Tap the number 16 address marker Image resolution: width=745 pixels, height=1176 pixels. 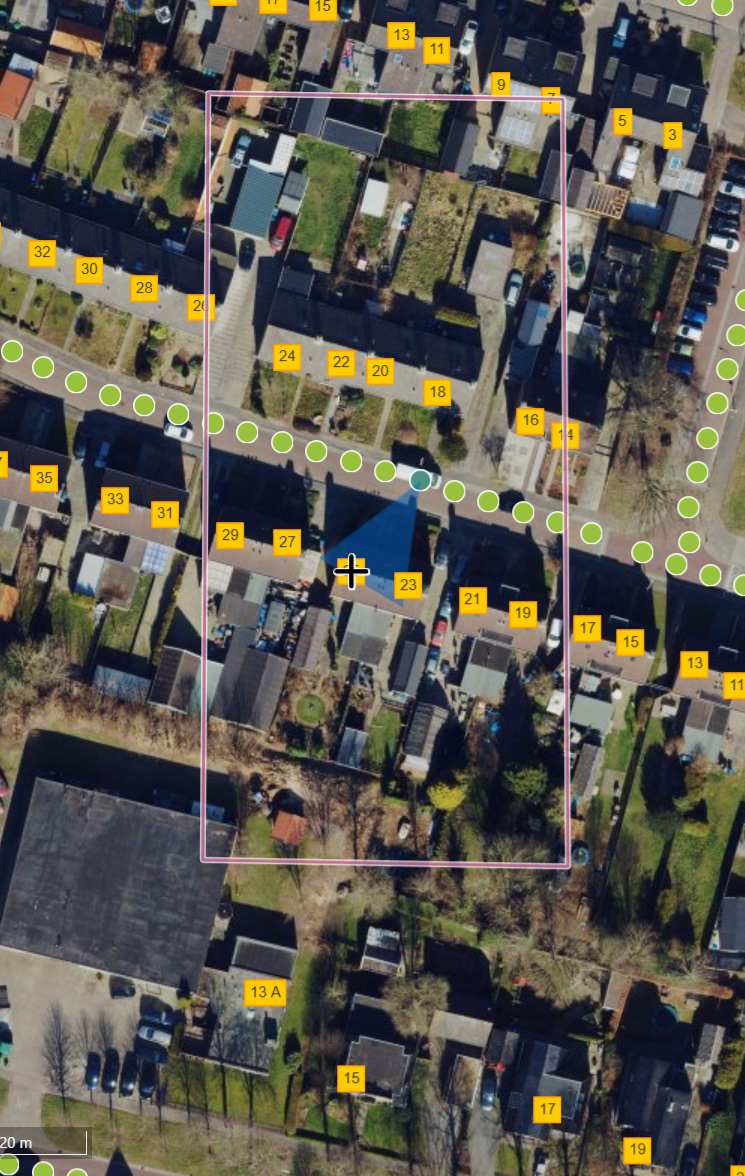tap(530, 421)
